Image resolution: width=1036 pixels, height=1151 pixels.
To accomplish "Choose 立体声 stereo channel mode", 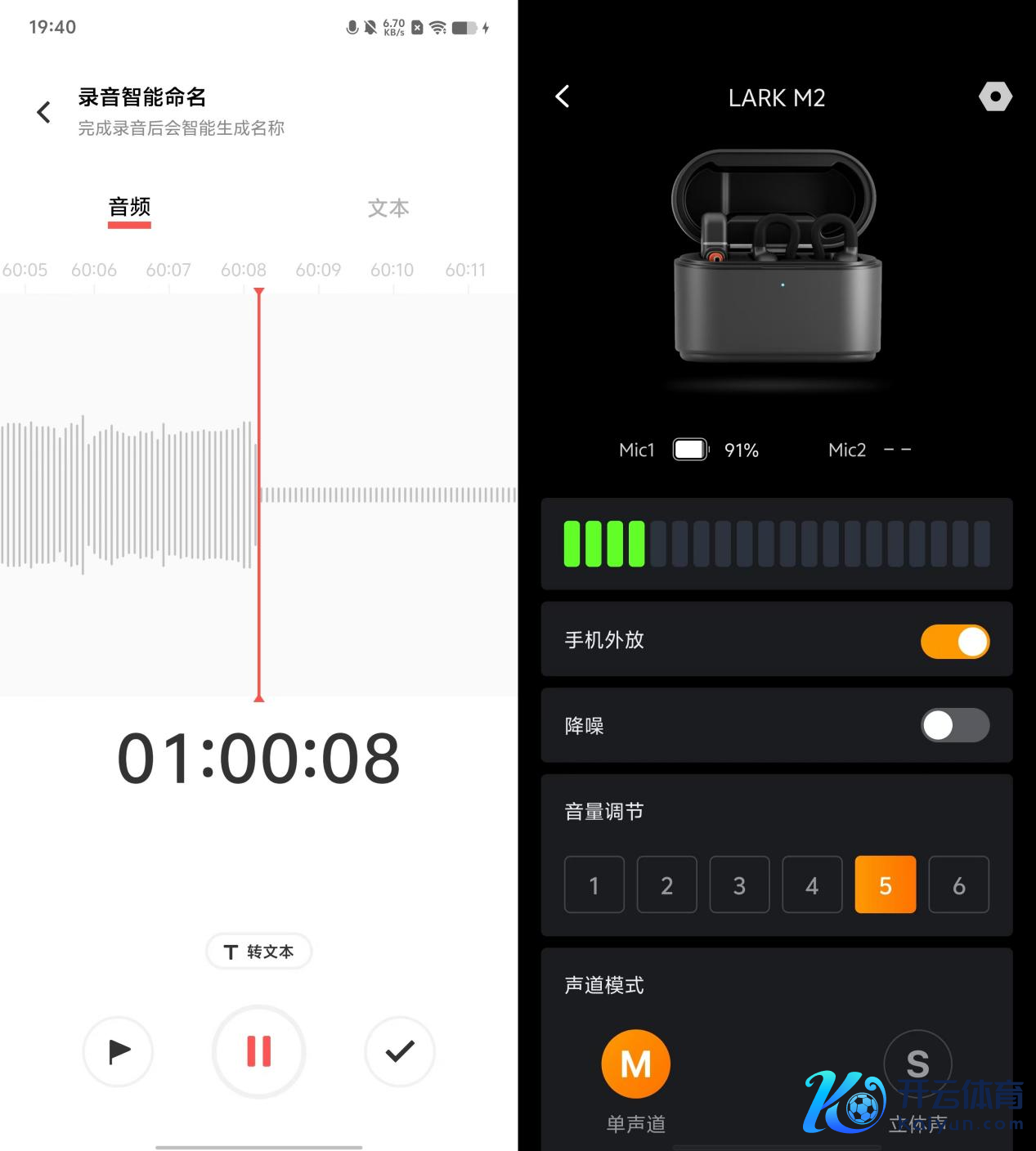I will (917, 1064).
